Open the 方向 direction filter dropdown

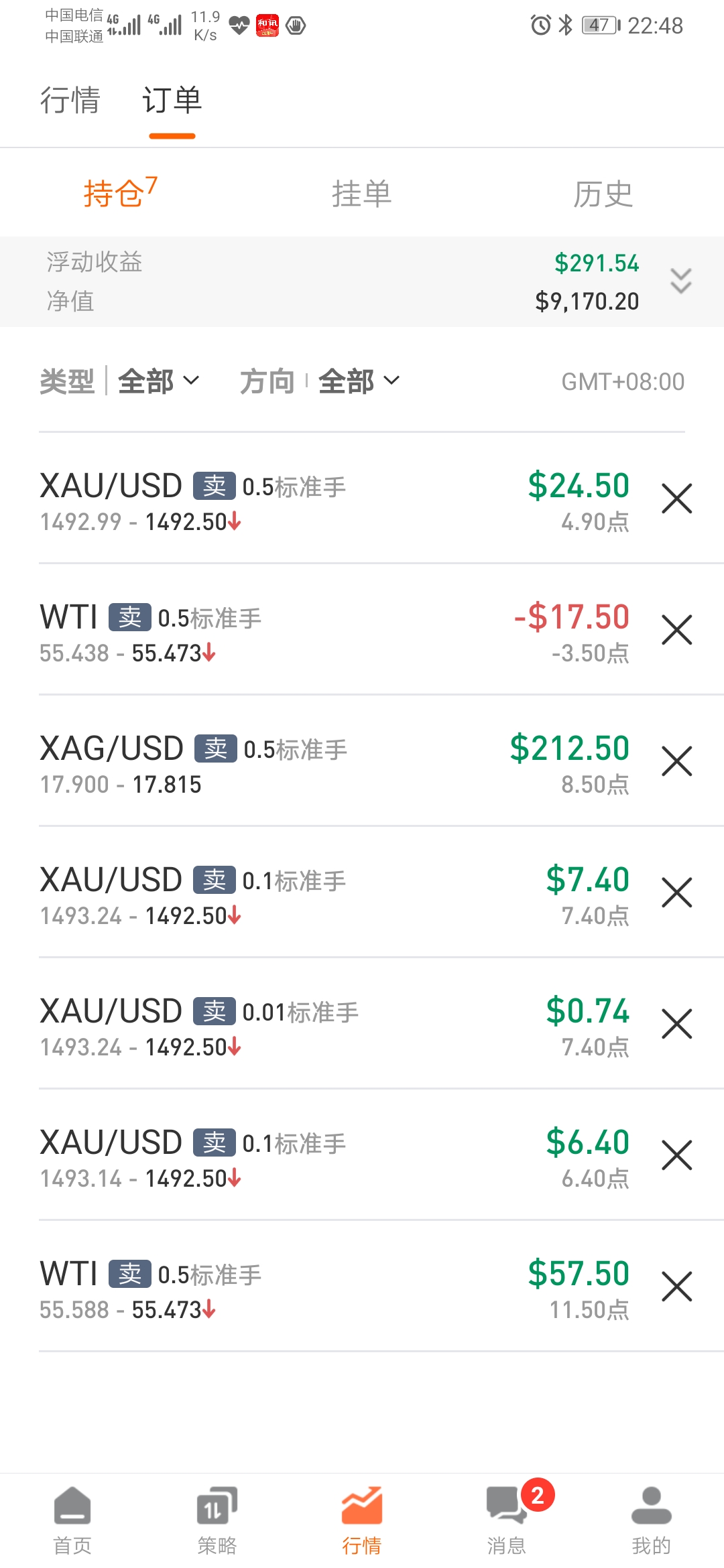(x=320, y=381)
